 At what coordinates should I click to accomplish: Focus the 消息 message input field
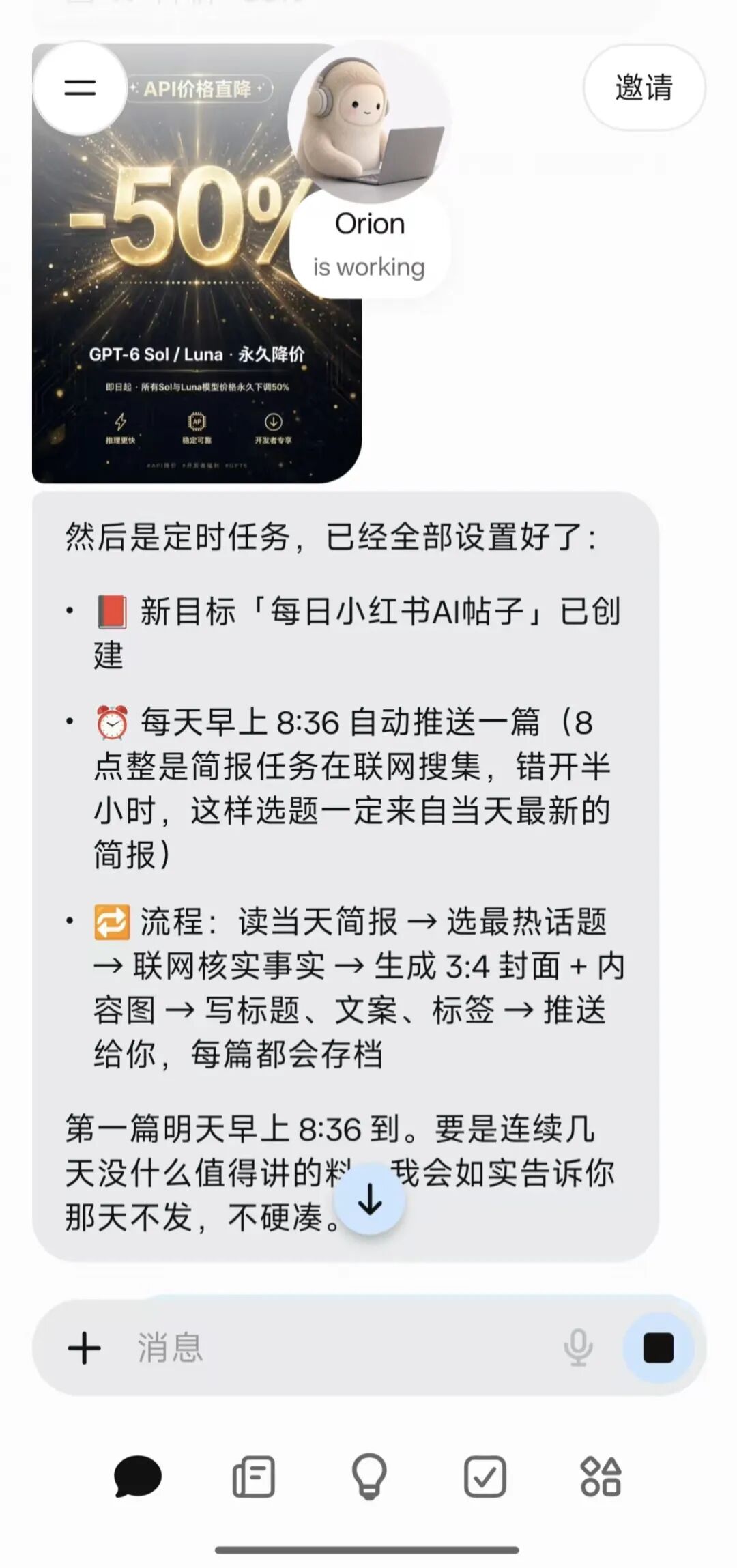tap(341, 1348)
